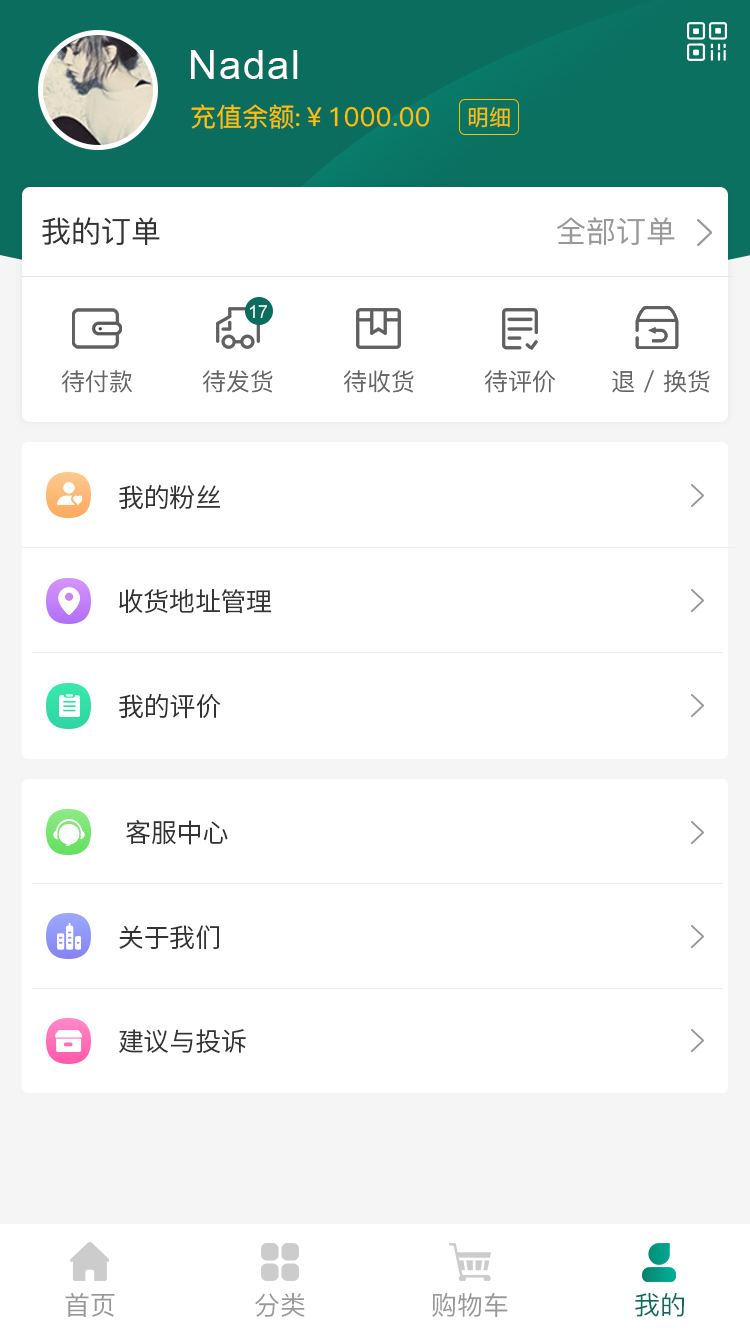
Task: Contact 客服中心 customer service
Action: pos(375,832)
